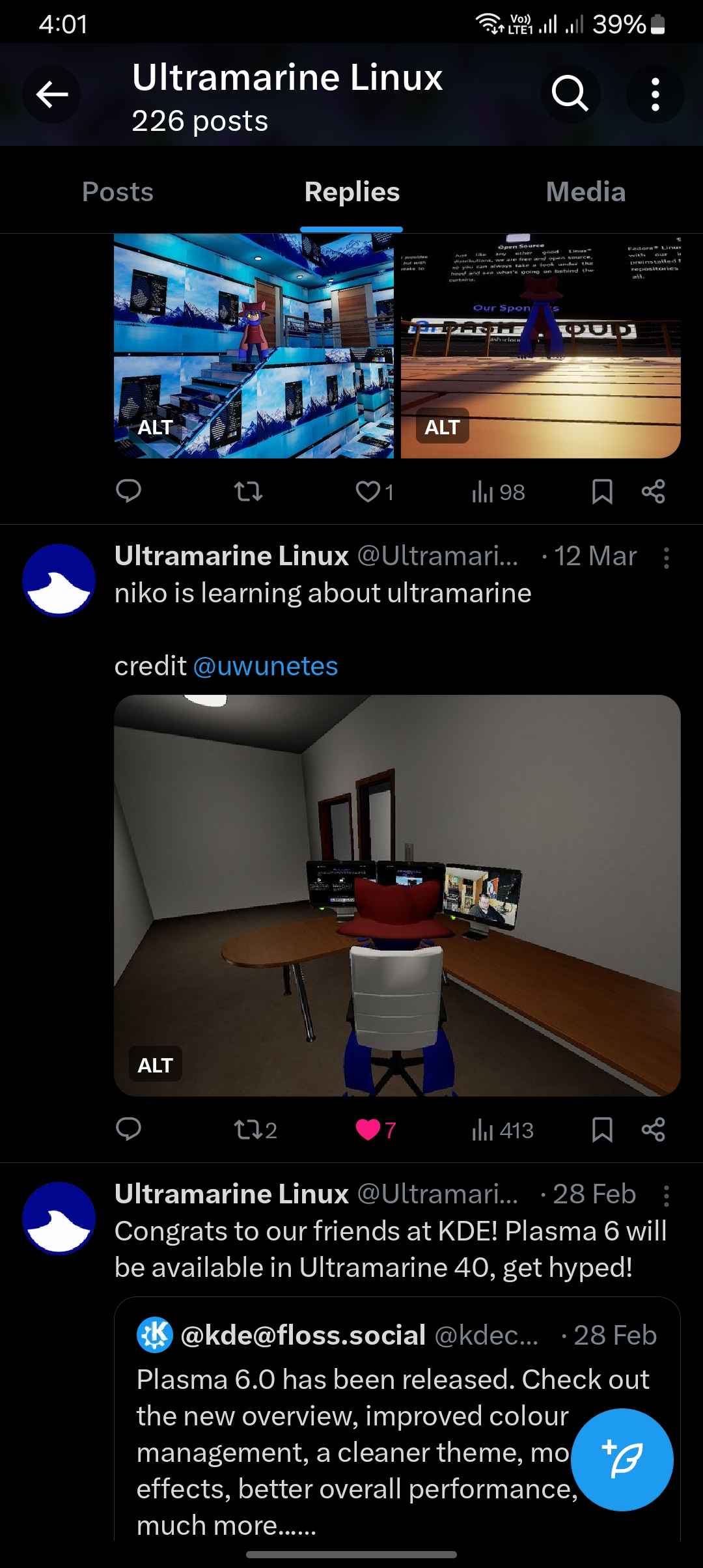Image resolution: width=703 pixels, height=1568 pixels.
Task: Reply to the niko learning post
Action: coord(128,1129)
